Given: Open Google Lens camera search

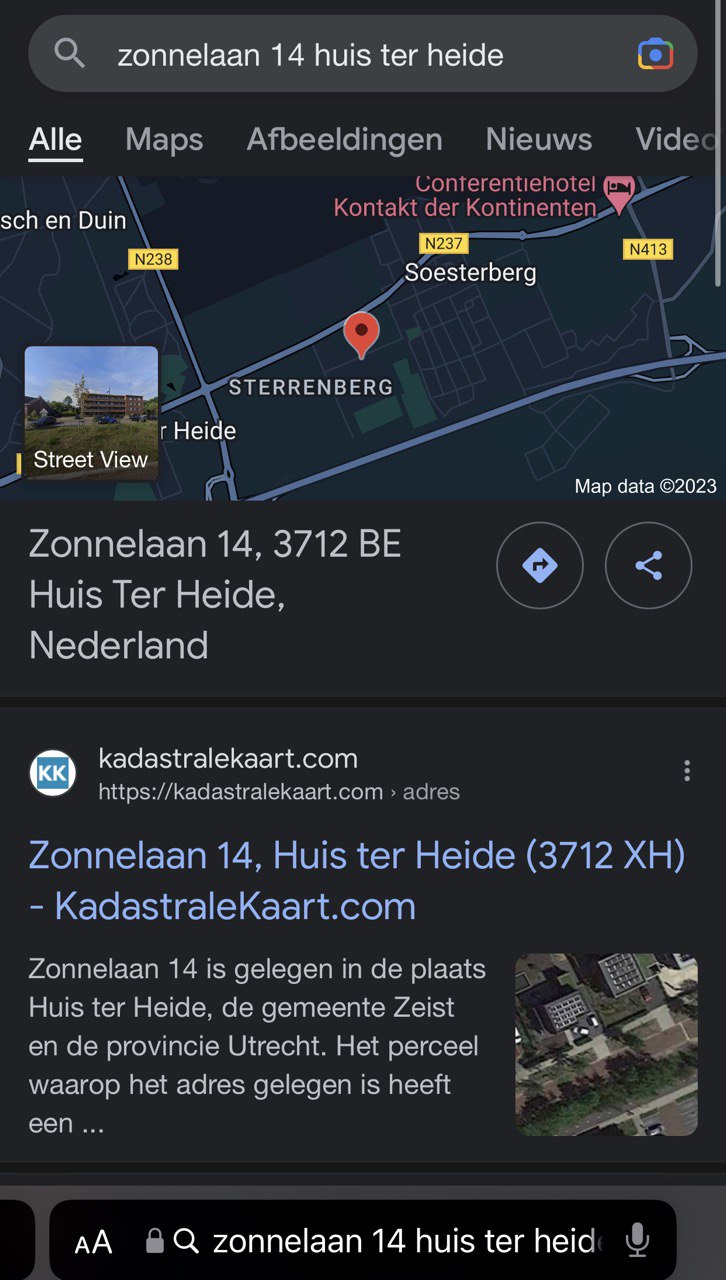Looking at the screenshot, I should (655, 54).
